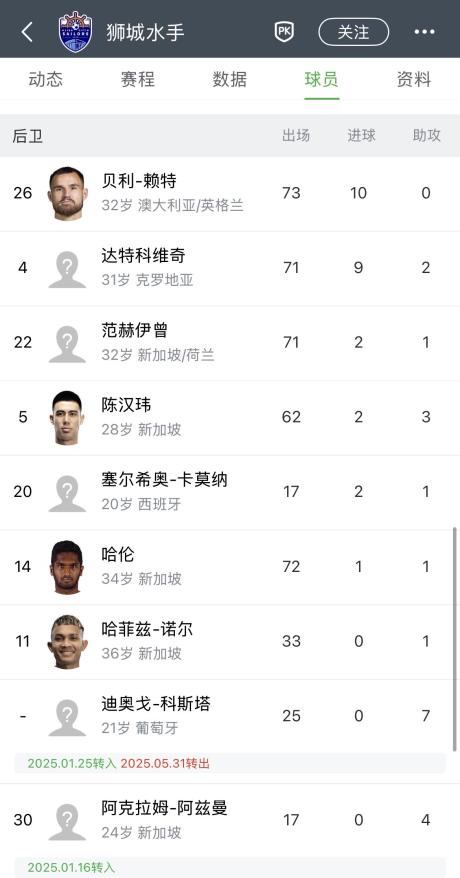Switch to the 赛程 tab
Image resolution: width=460 pixels, height=878 pixels.
coord(138,79)
